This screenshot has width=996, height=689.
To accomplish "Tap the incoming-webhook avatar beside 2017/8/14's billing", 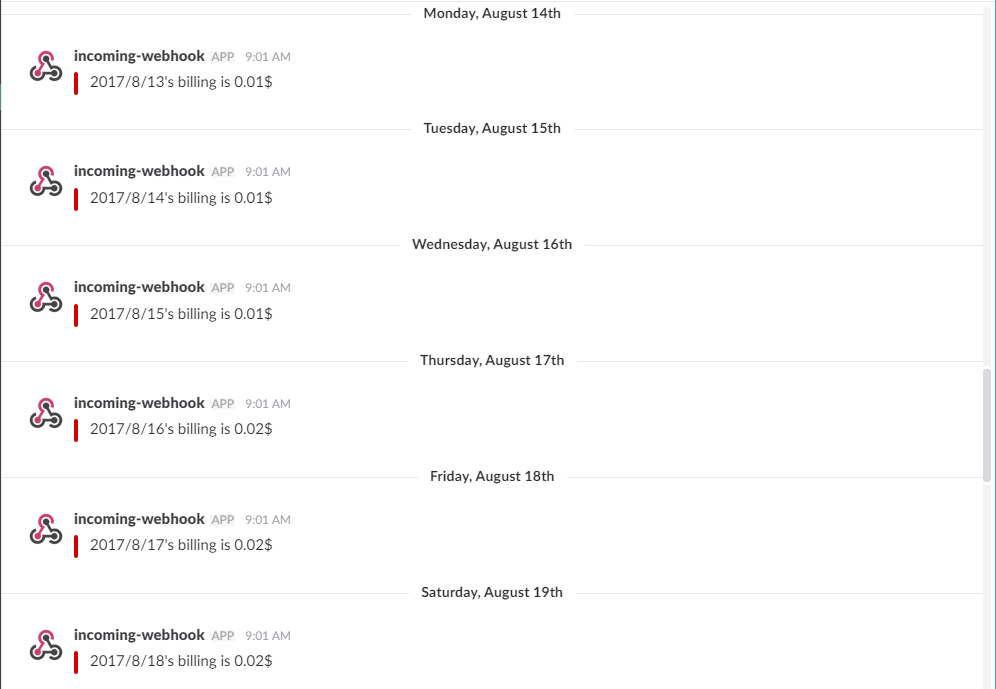I will click(46, 182).
